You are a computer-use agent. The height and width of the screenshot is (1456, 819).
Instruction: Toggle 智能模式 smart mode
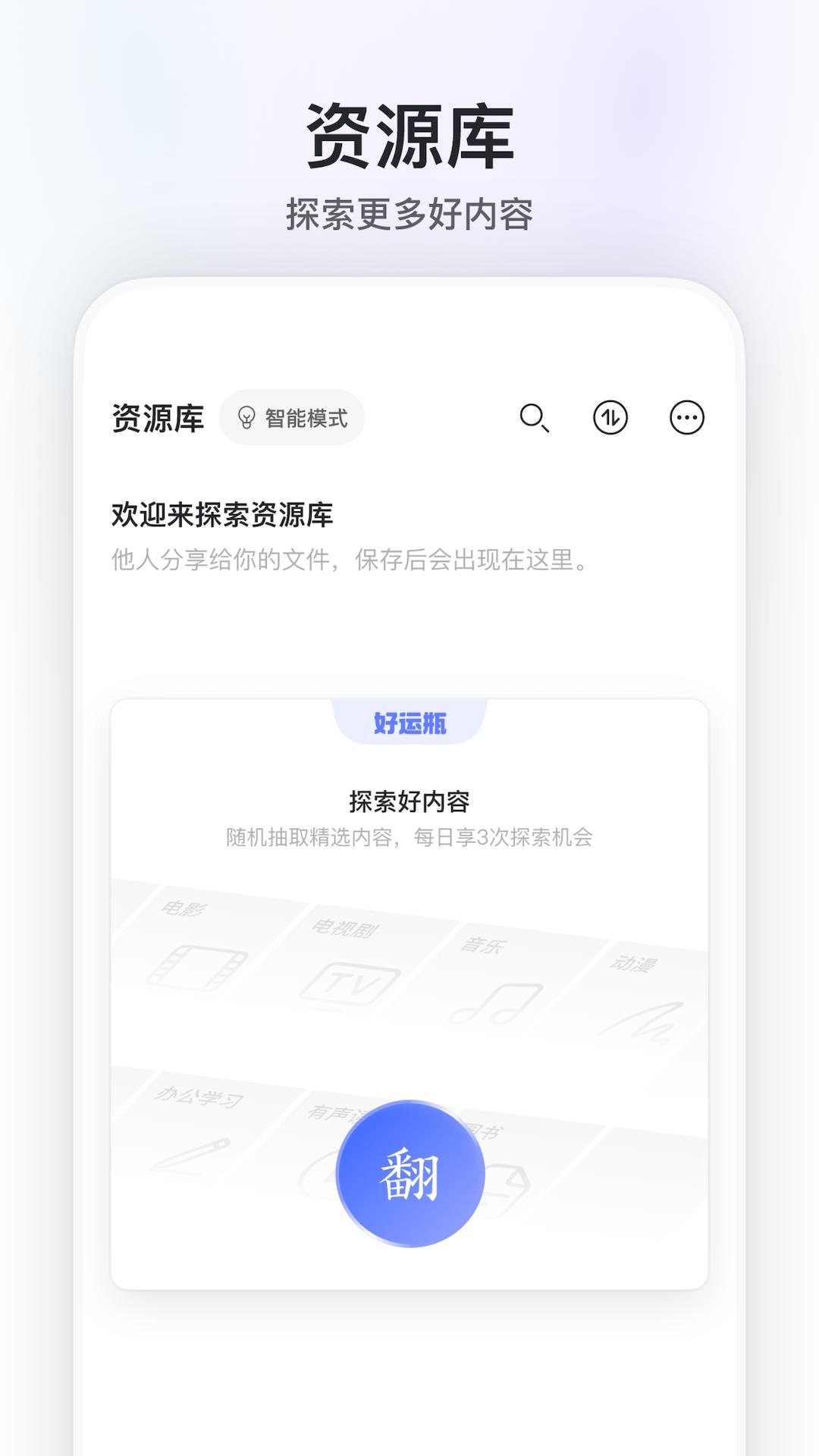point(293,418)
